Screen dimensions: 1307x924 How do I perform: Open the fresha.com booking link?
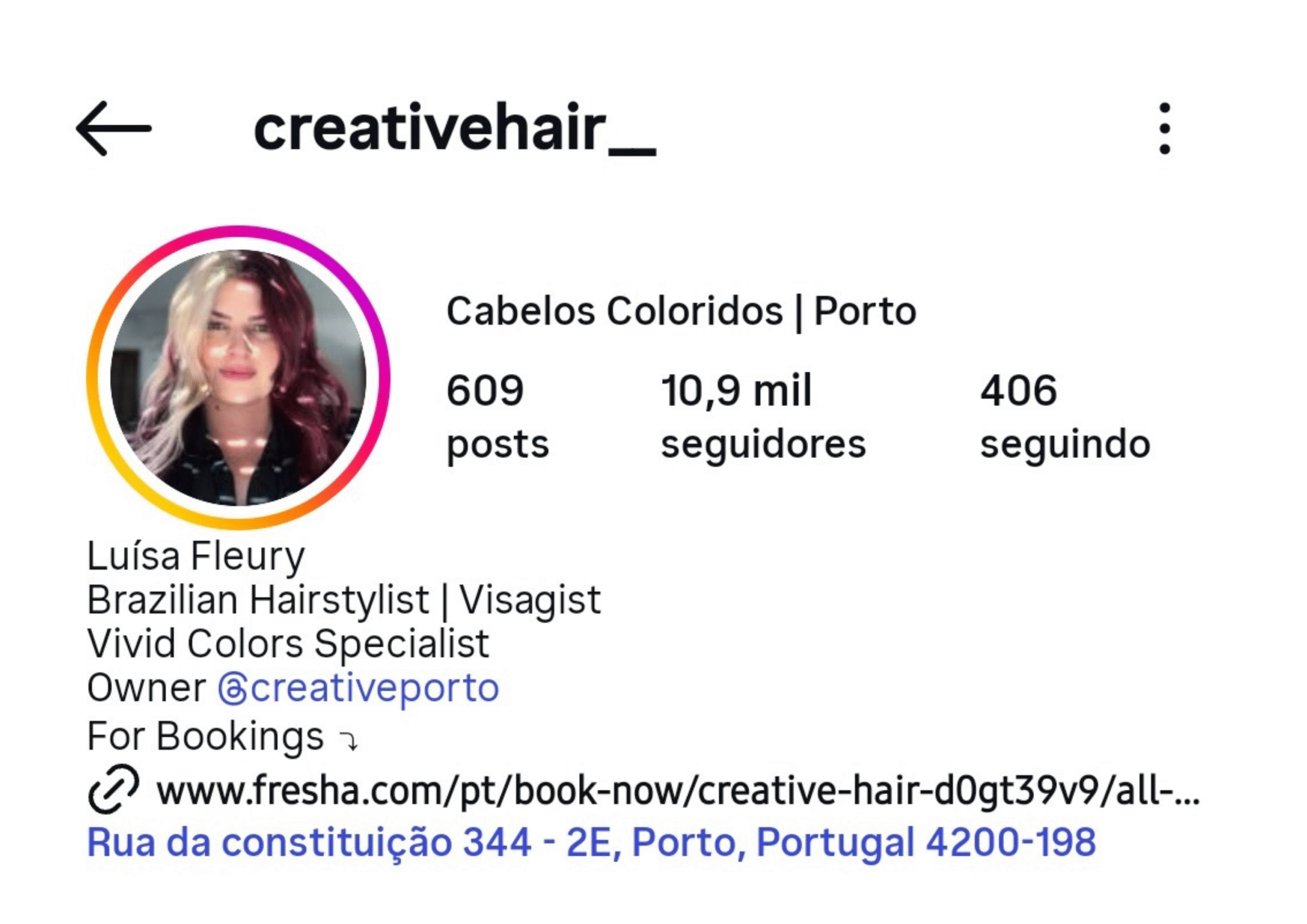pyautogui.click(x=677, y=791)
